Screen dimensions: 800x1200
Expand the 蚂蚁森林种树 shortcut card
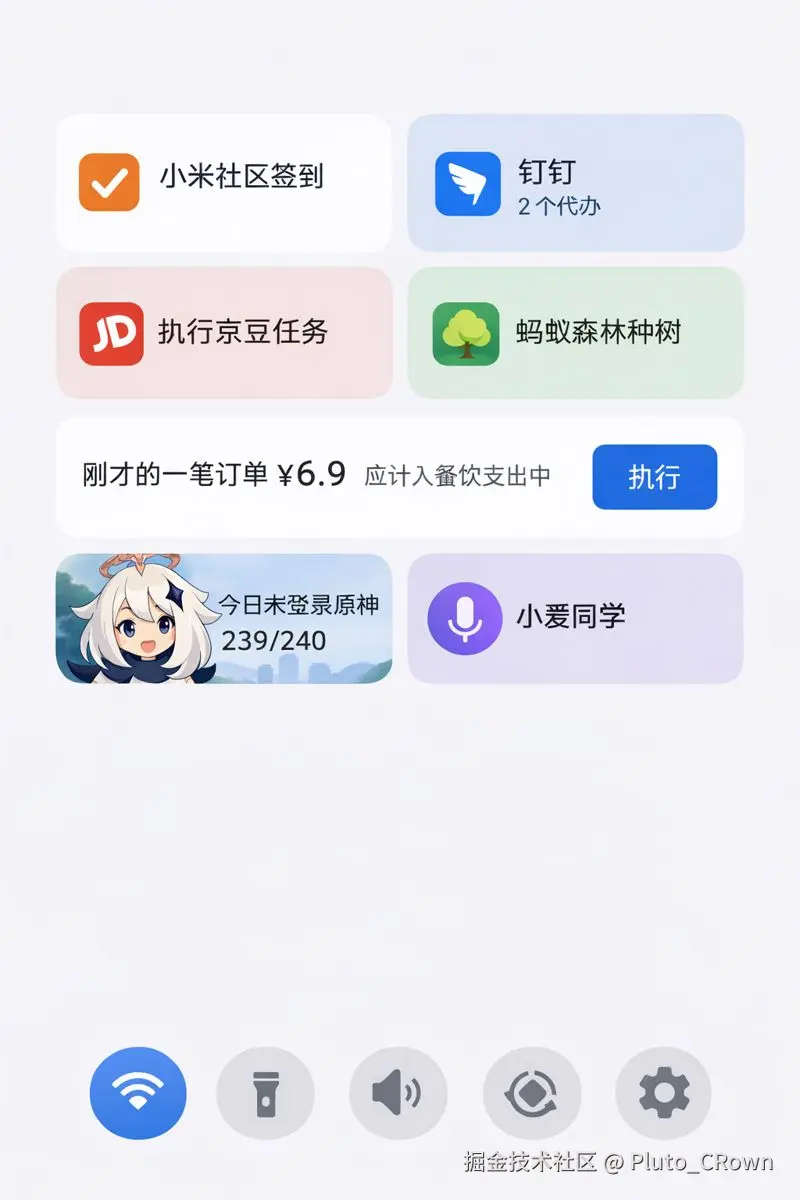click(x=575, y=333)
